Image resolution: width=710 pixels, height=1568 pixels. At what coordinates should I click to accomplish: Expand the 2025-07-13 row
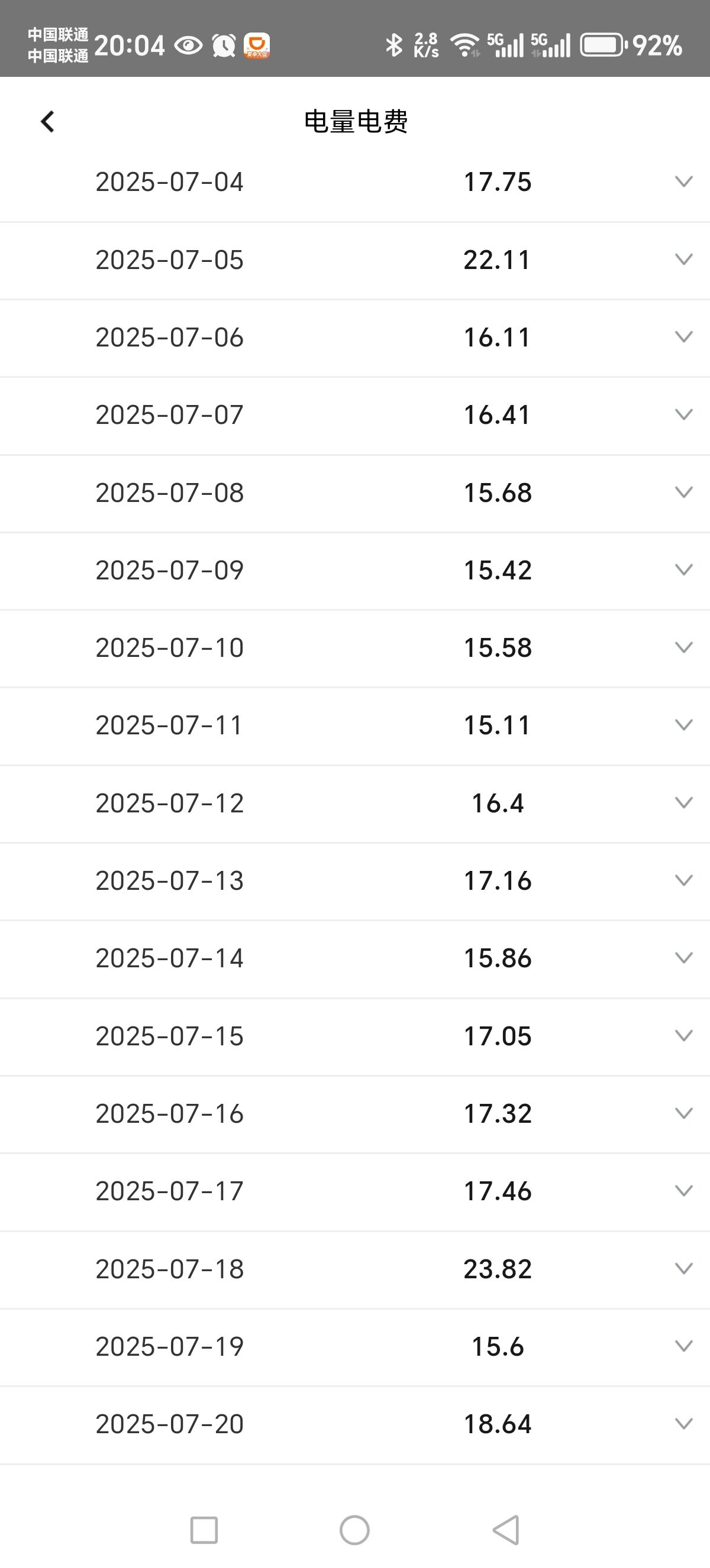(684, 880)
